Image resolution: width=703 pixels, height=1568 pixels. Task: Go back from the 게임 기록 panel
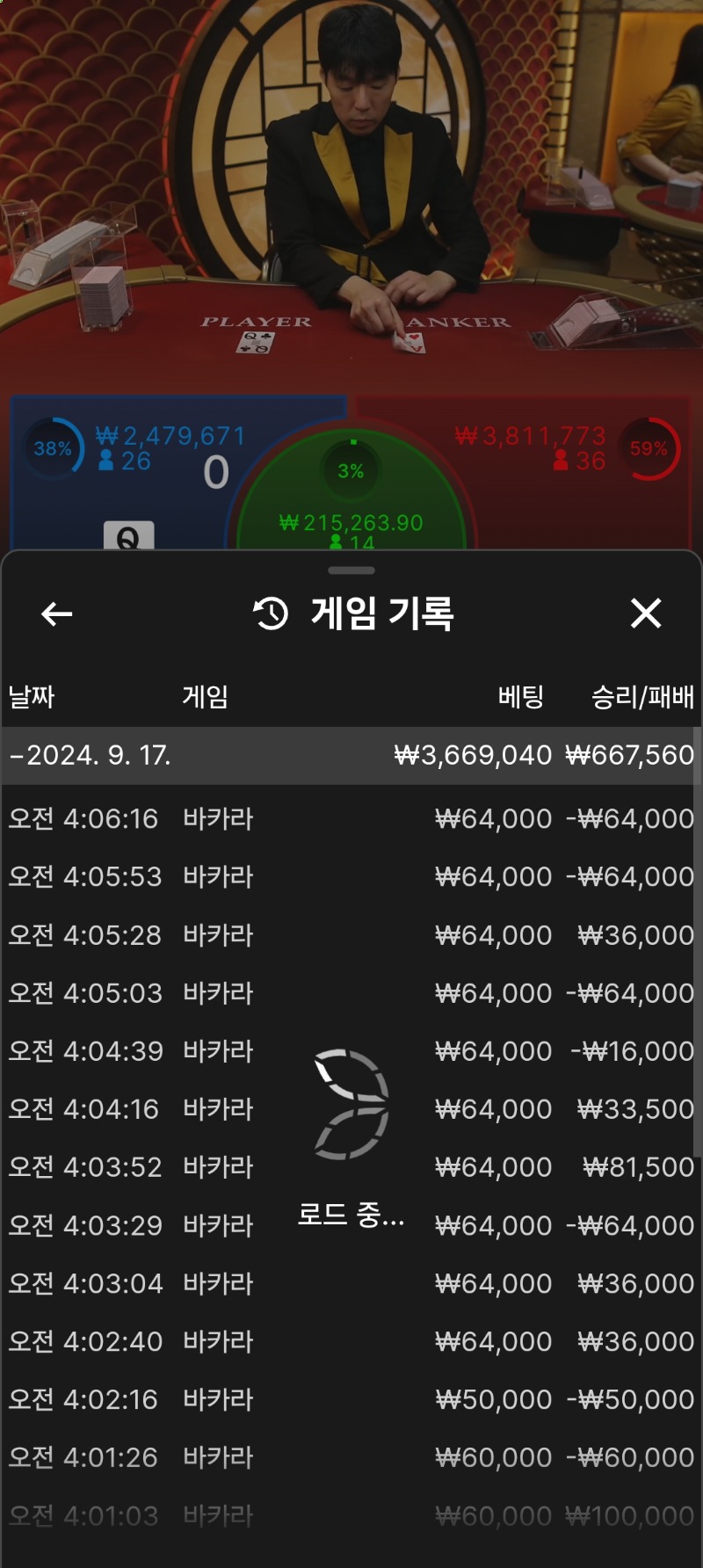coord(57,613)
